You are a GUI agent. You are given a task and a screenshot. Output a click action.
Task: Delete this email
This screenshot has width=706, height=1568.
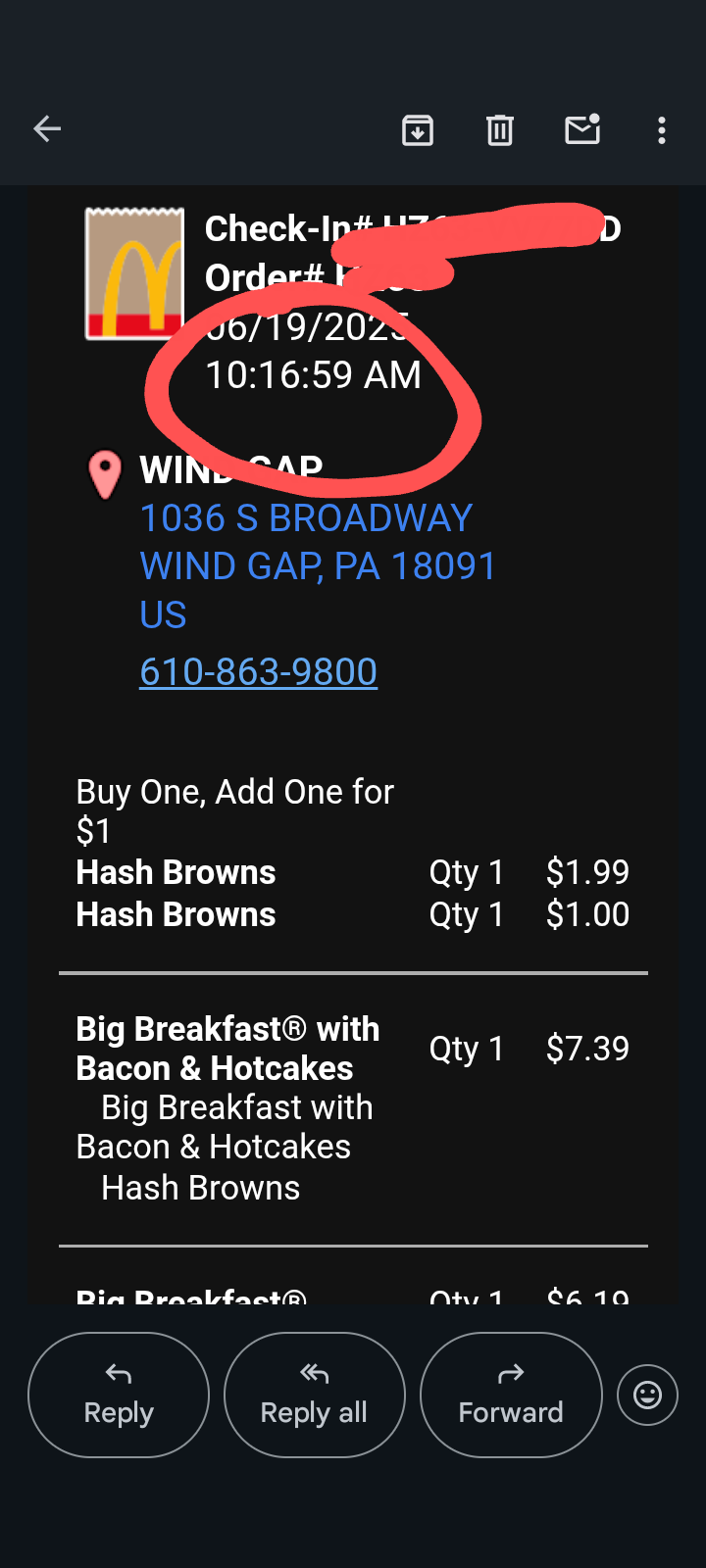[x=500, y=129]
